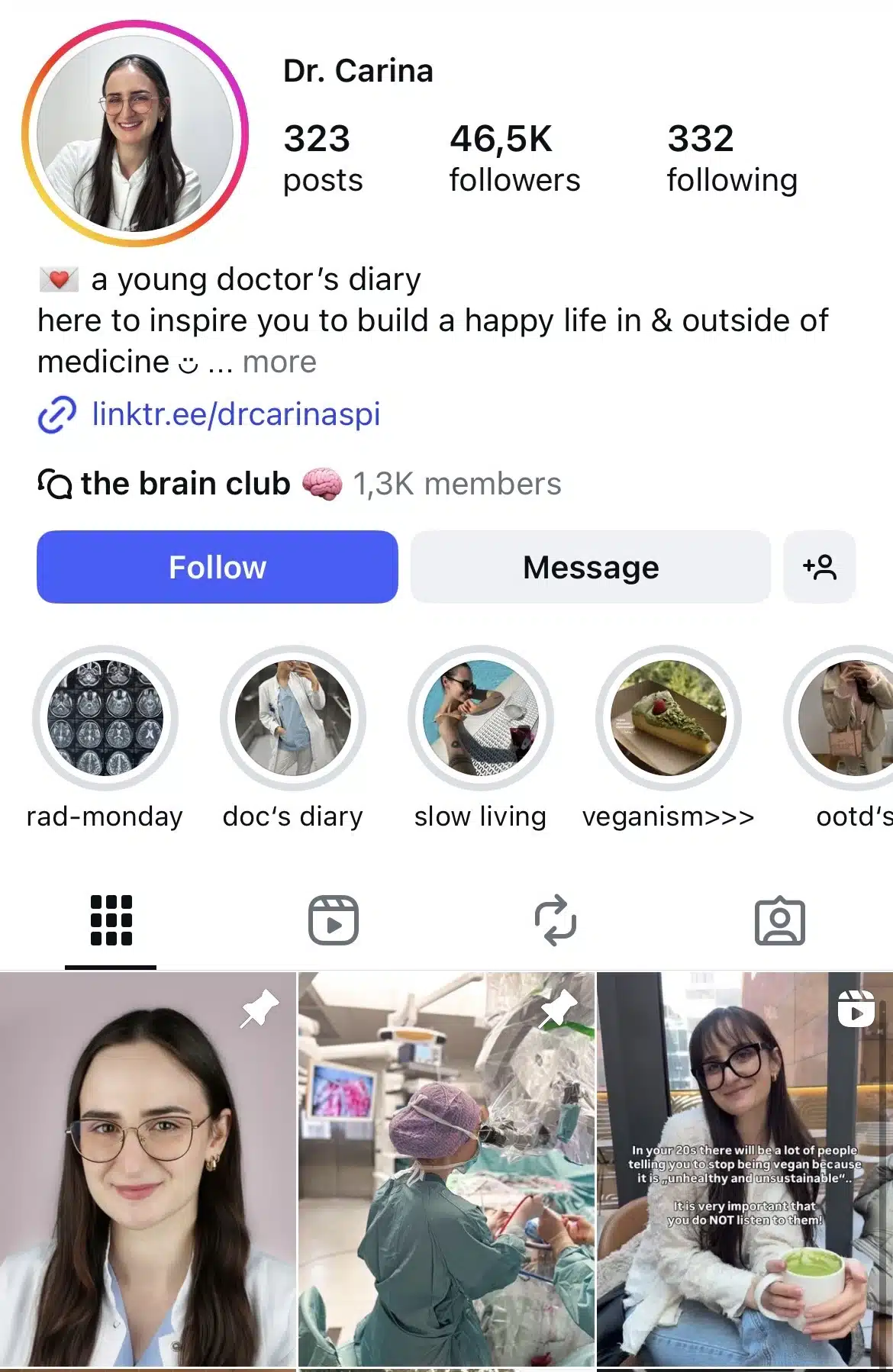Viewport: 893px width, 1372px height.
Task: Open the suggested accounts person-plus icon
Action: click(x=819, y=566)
